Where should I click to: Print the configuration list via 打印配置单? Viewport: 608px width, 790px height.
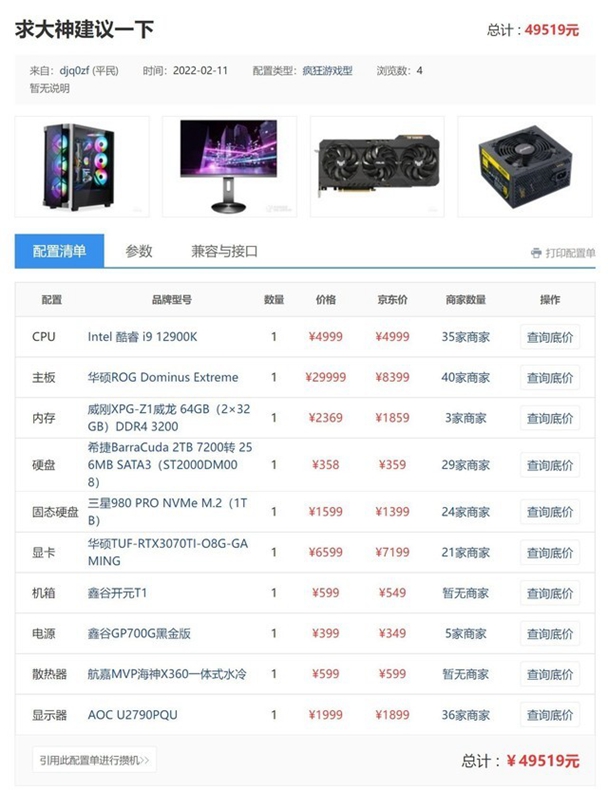(x=563, y=253)
